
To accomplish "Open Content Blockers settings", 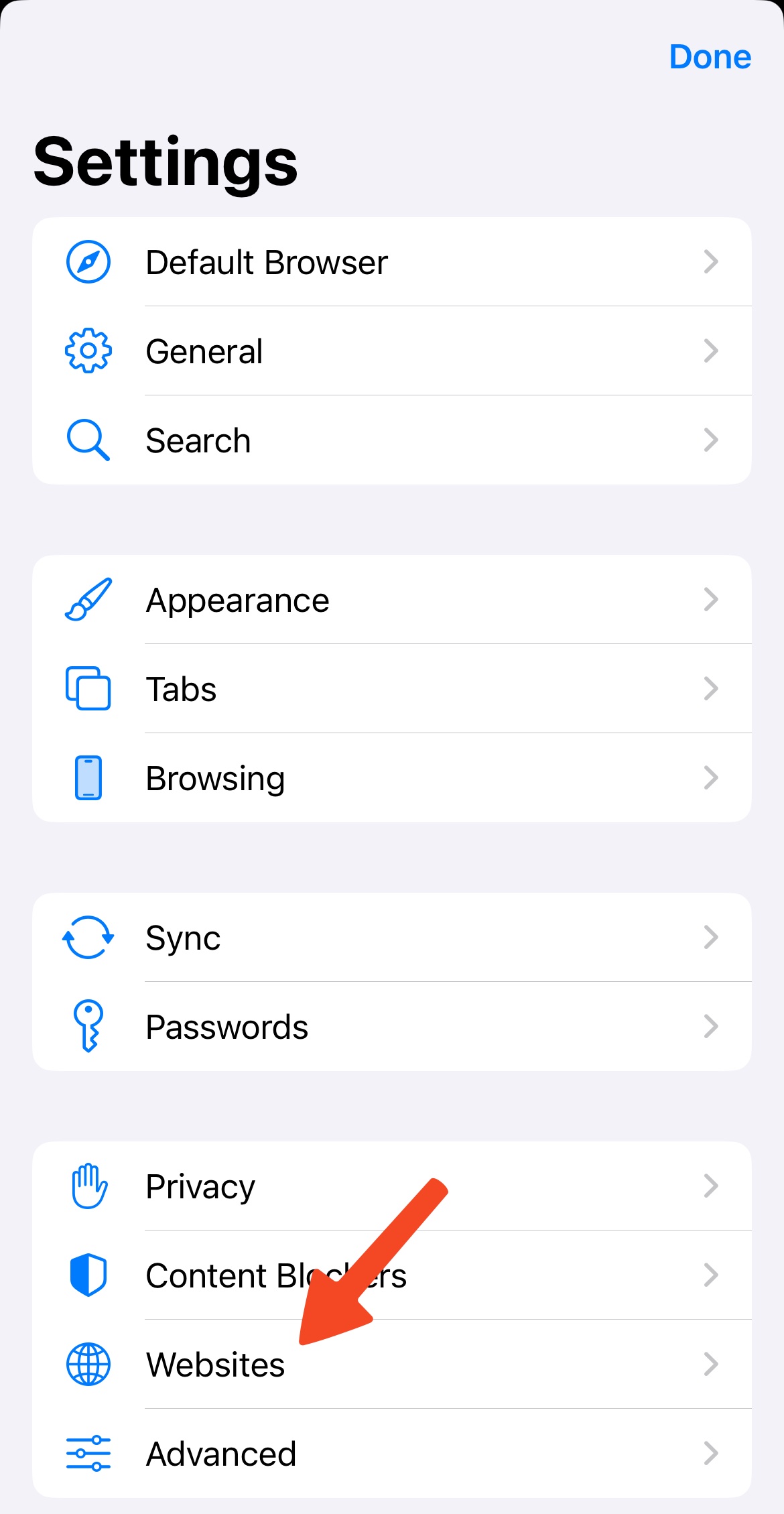I will click(x=392, y=1275).
